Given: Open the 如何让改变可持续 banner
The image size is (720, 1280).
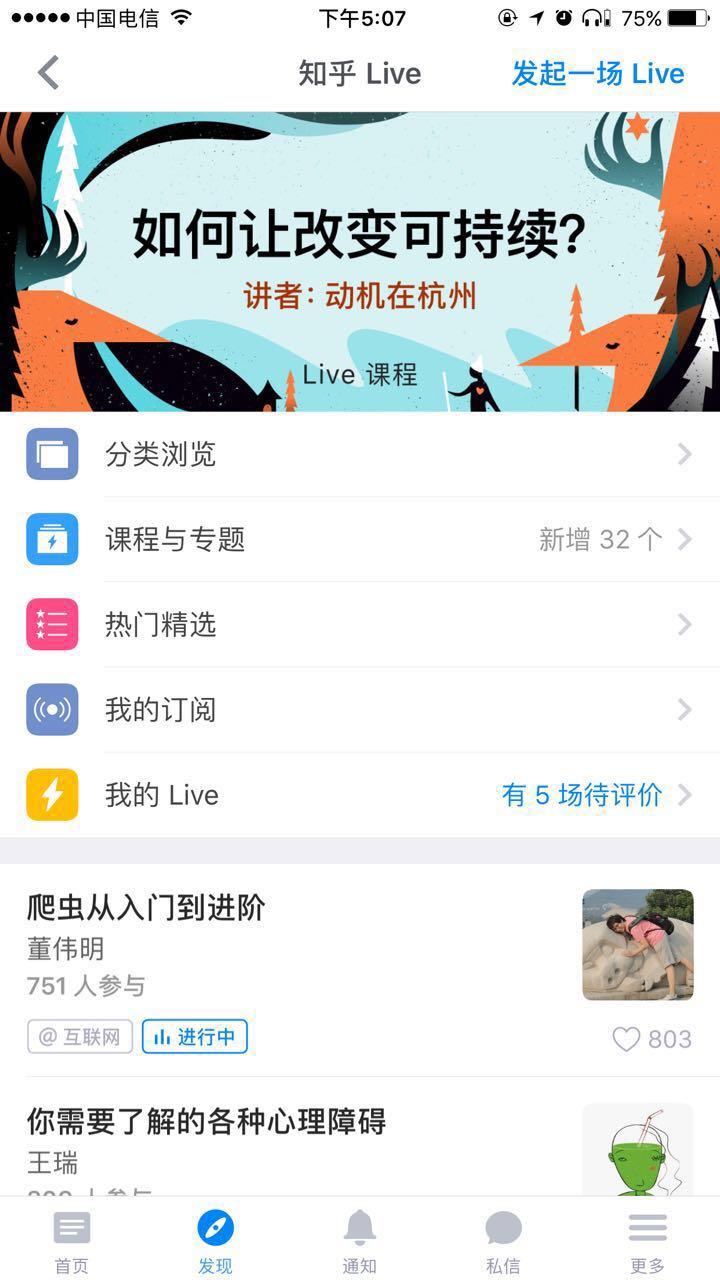Looking at the screenshot, I should click(x=360, y=261).
